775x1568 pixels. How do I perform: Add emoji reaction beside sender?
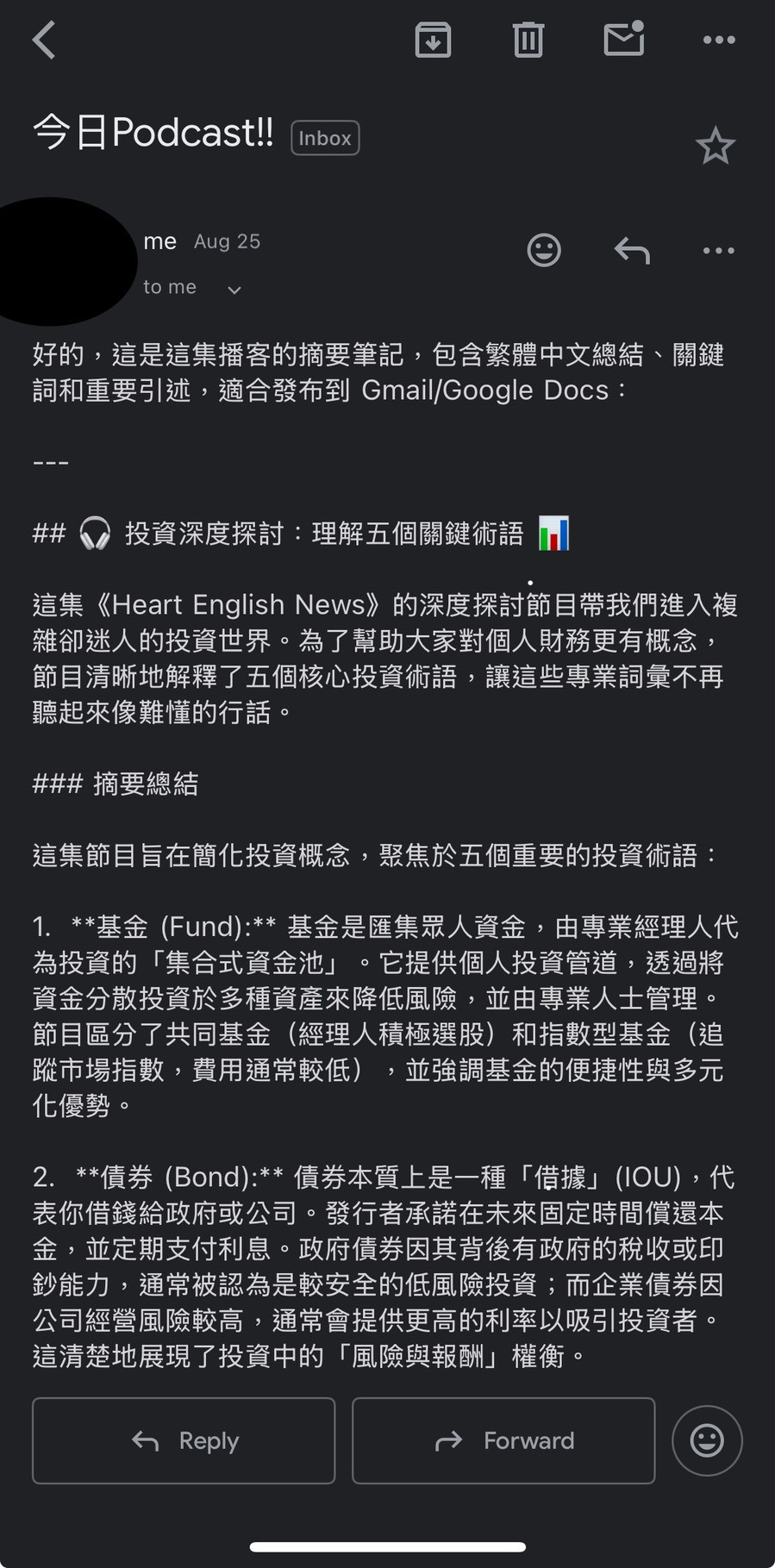coord(544,251)
